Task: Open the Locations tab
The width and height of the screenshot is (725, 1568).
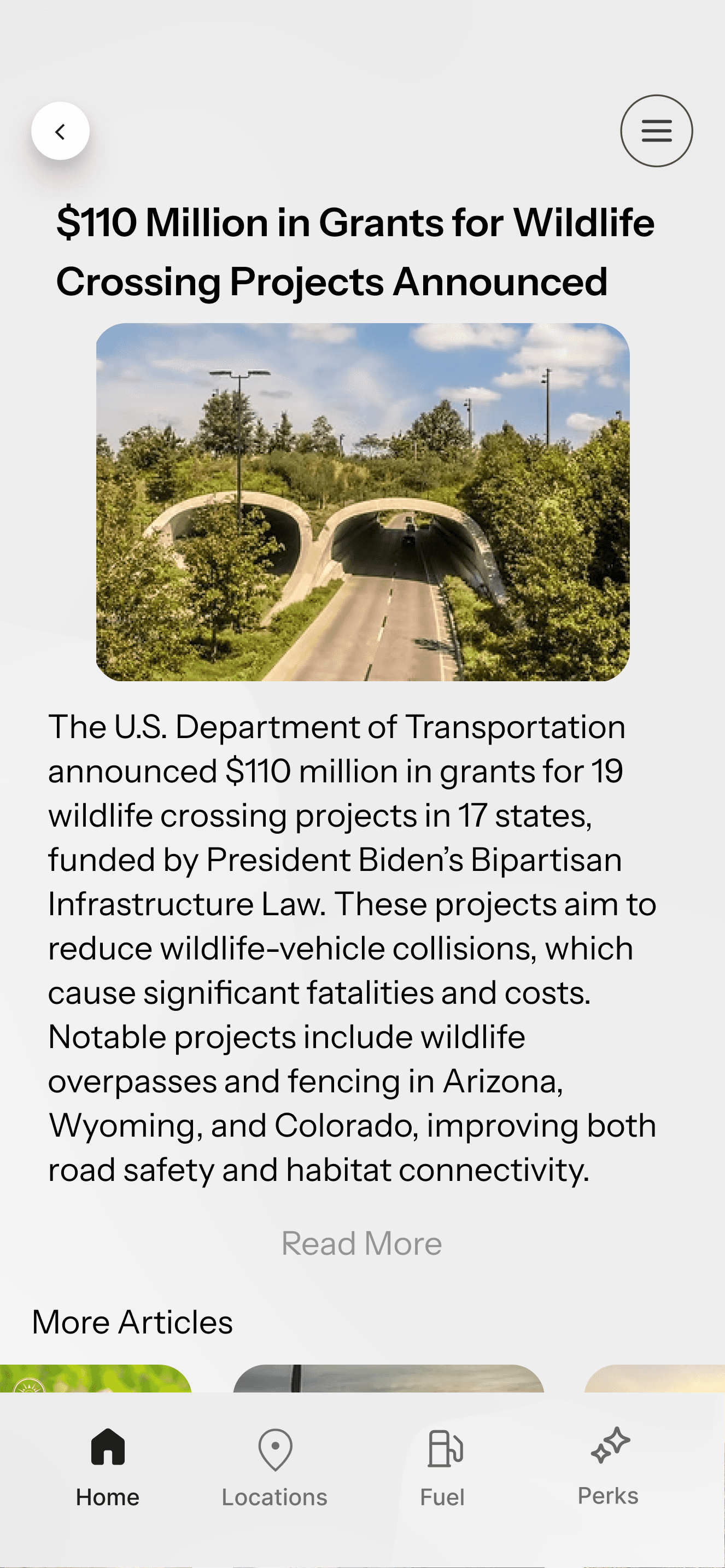Action: coord(274,1467)
